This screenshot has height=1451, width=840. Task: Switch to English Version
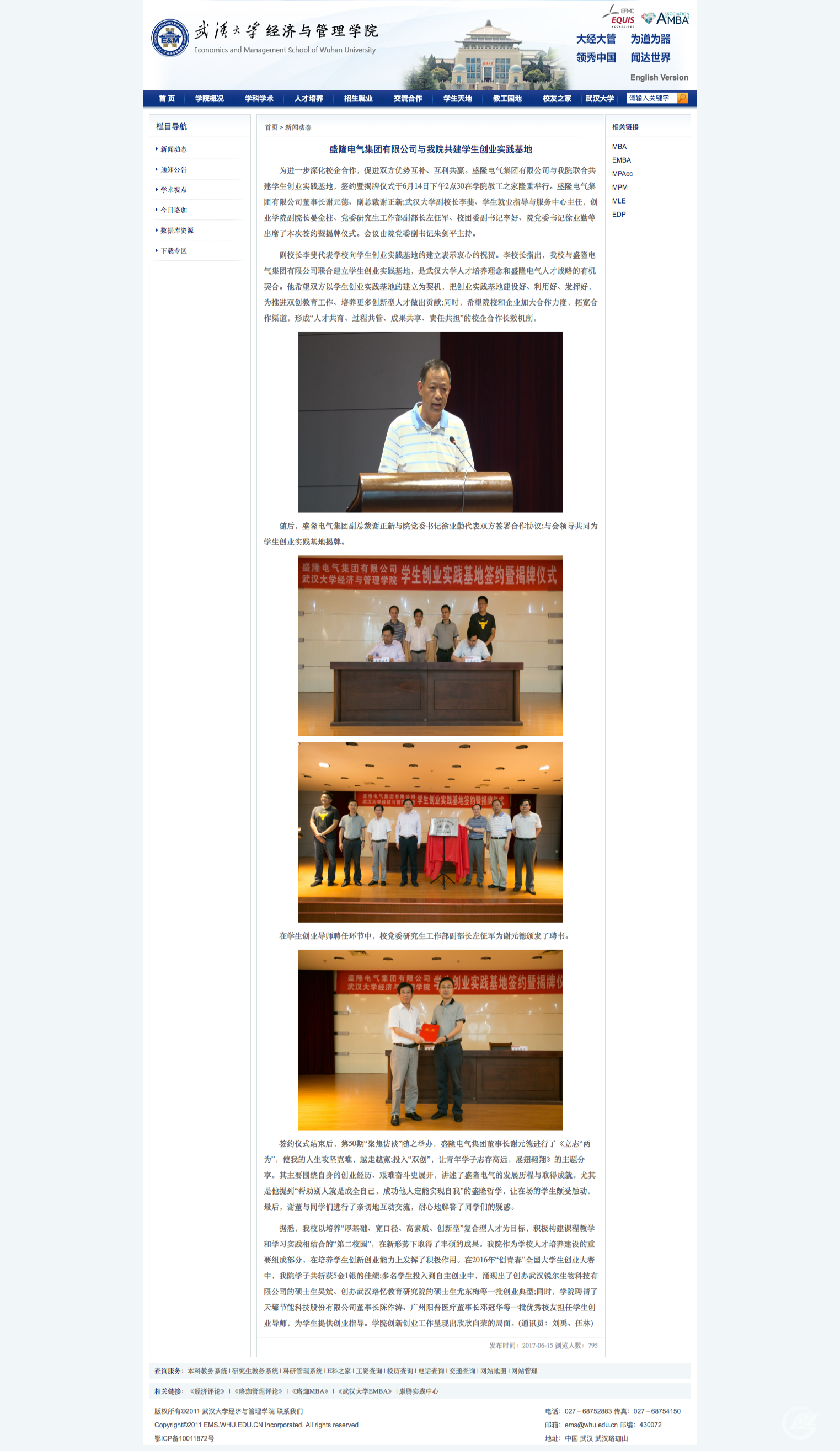point(659,77)
